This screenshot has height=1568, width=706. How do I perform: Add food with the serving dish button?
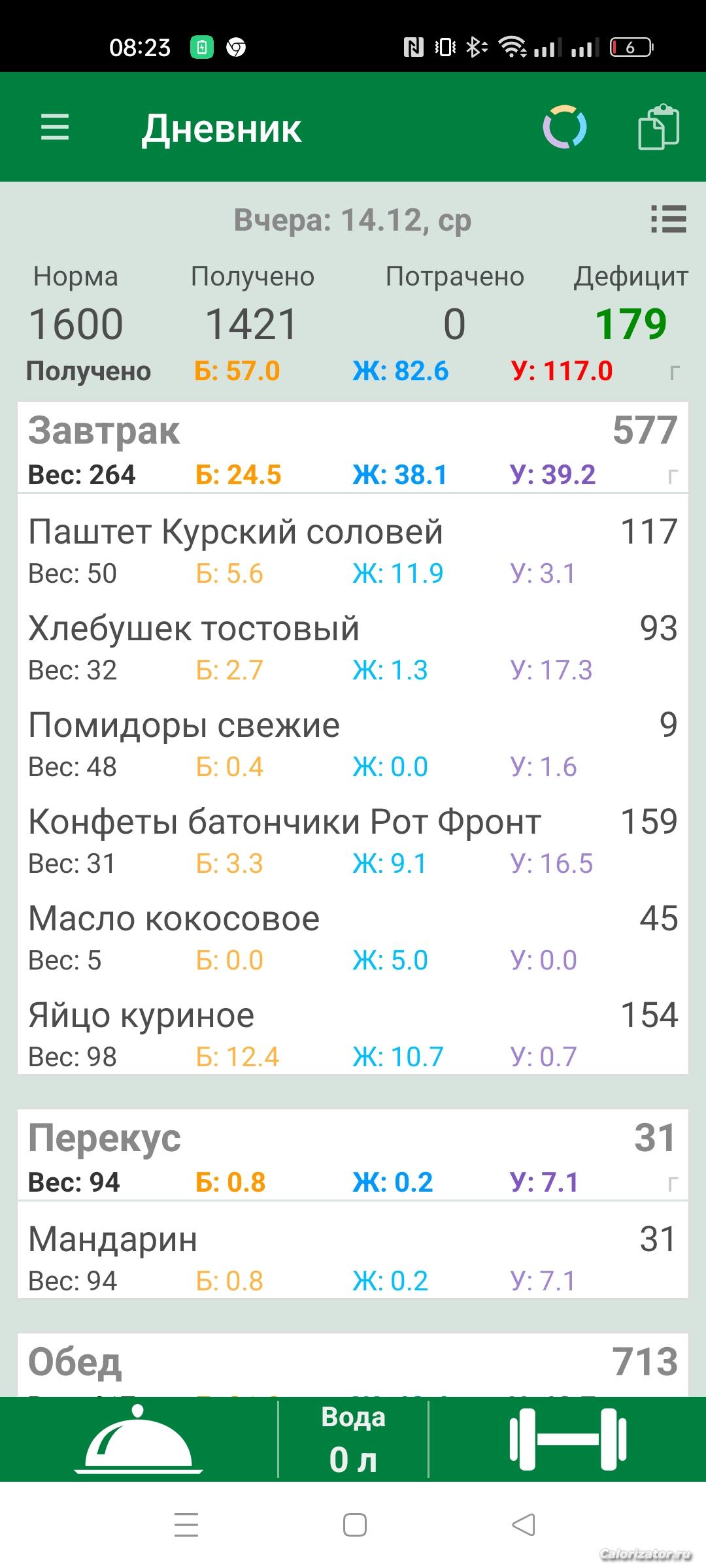(x=139, y=1440)
